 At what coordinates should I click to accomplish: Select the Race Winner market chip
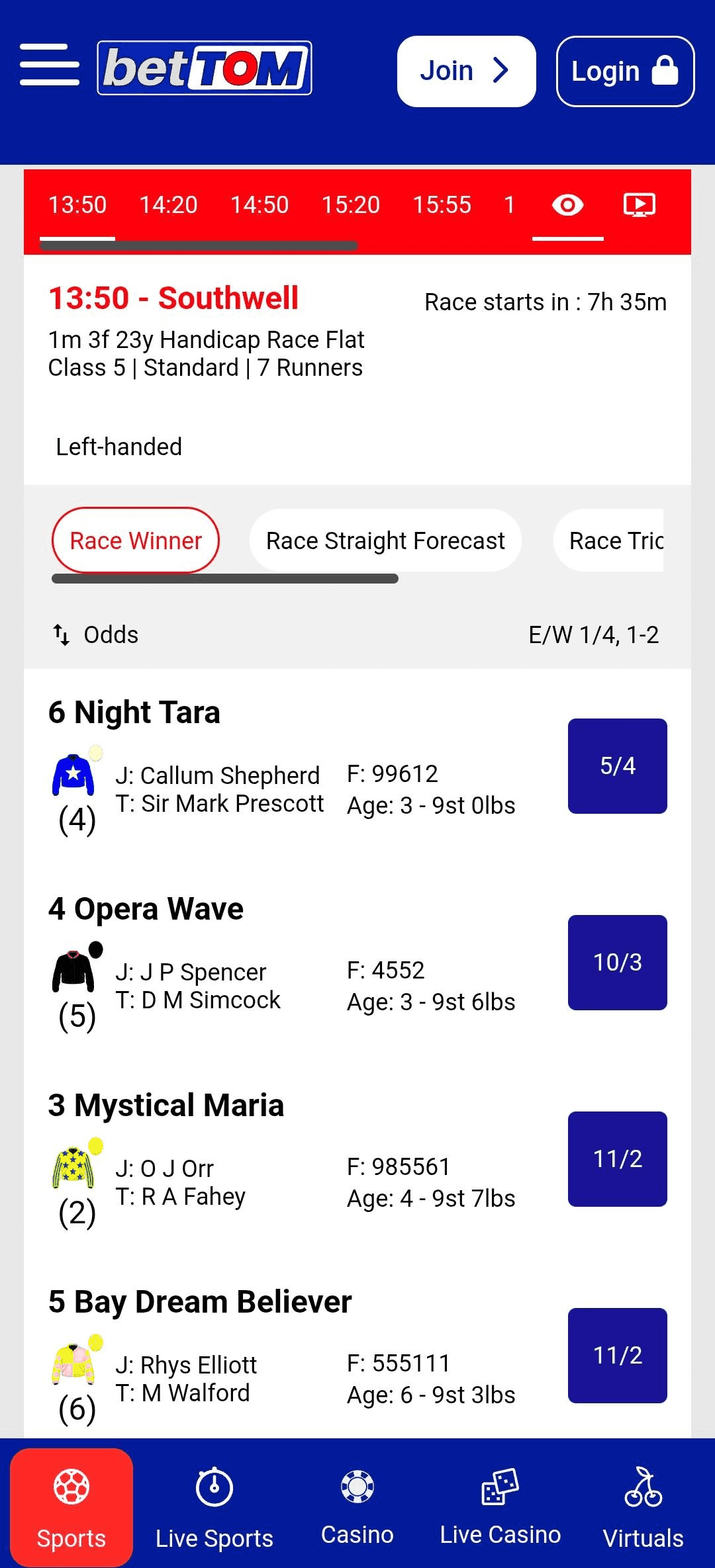pyautogui.click(x=136, y=541)
